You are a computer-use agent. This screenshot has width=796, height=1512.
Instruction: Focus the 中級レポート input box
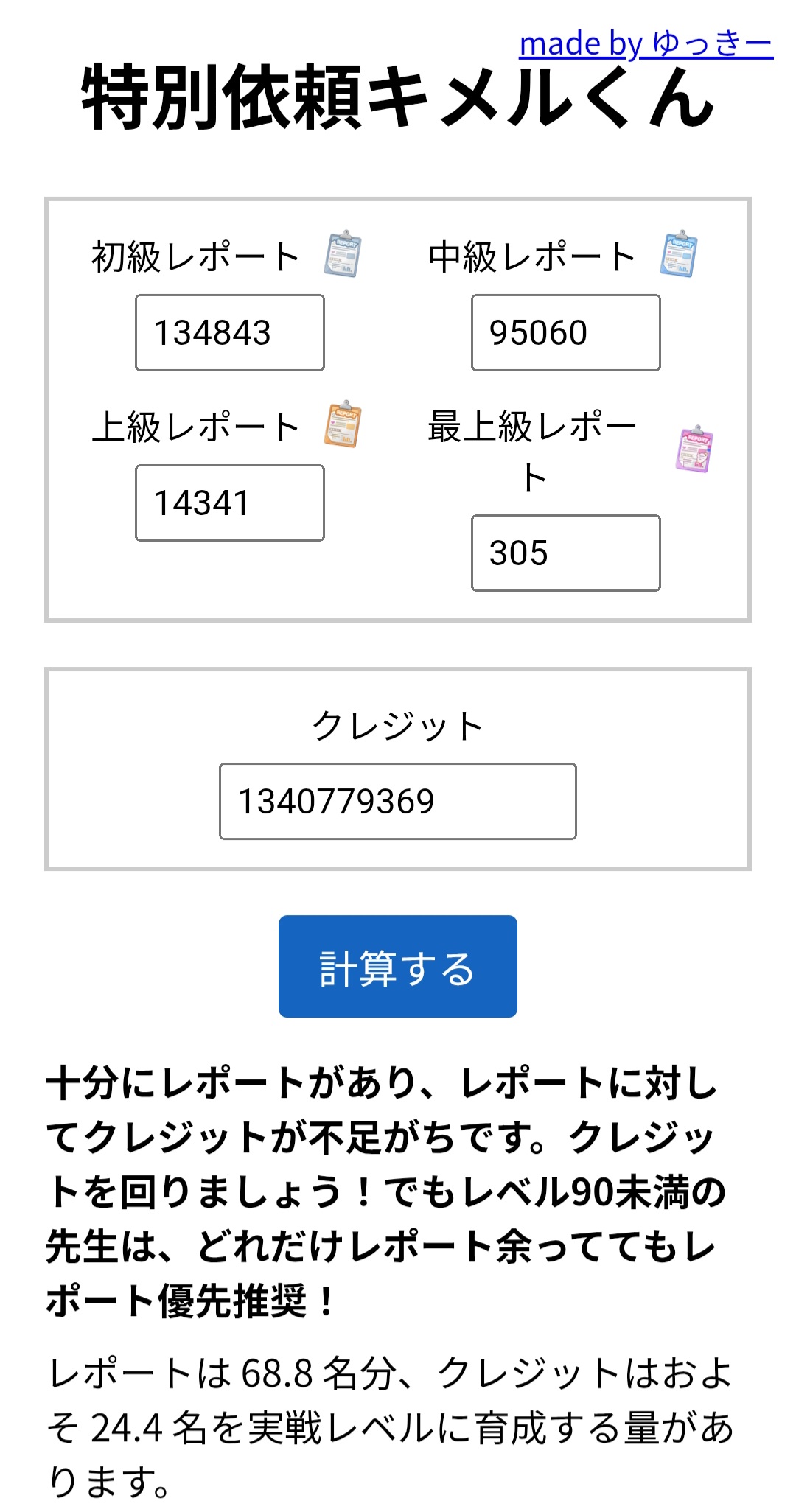click(566, 333)
